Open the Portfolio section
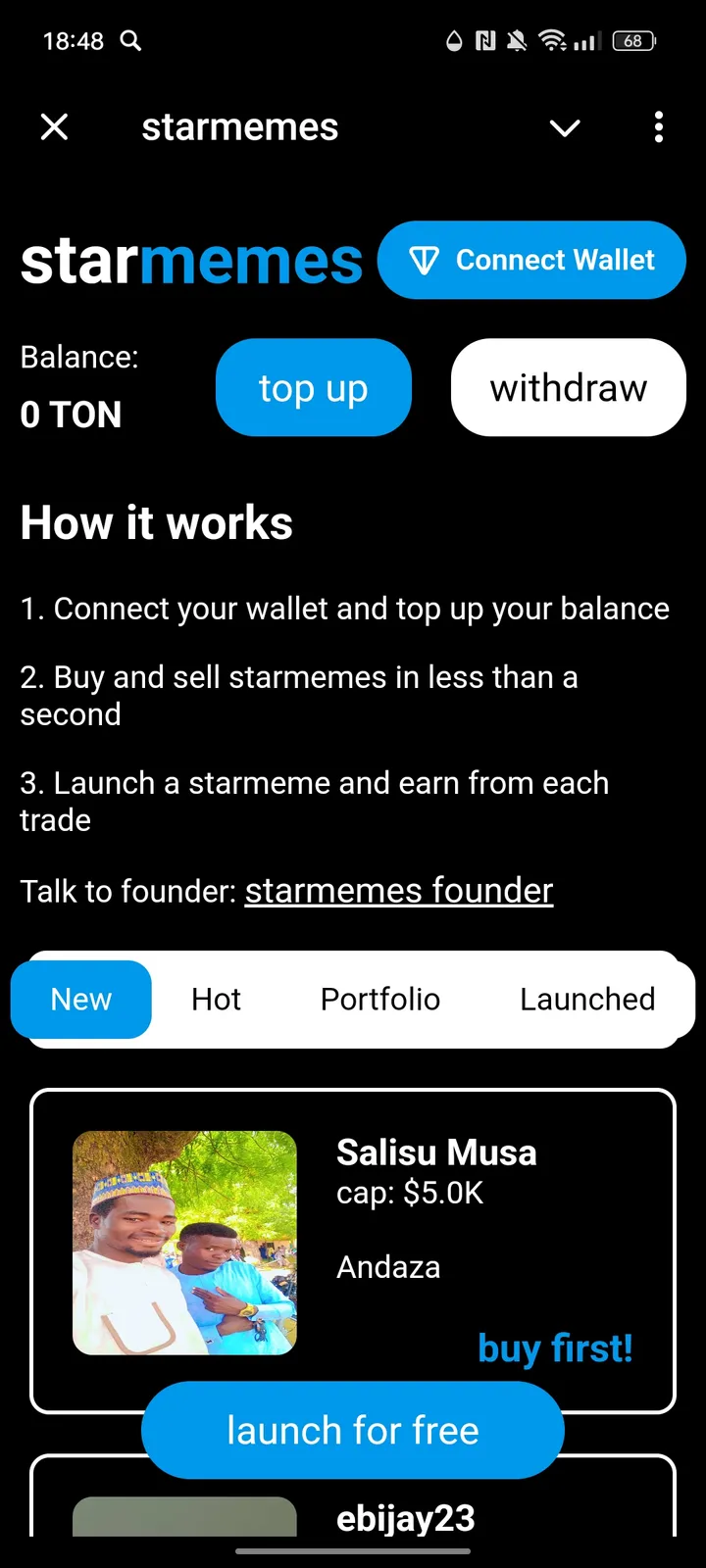This screenshot has width=706, height=1568. 379,999
